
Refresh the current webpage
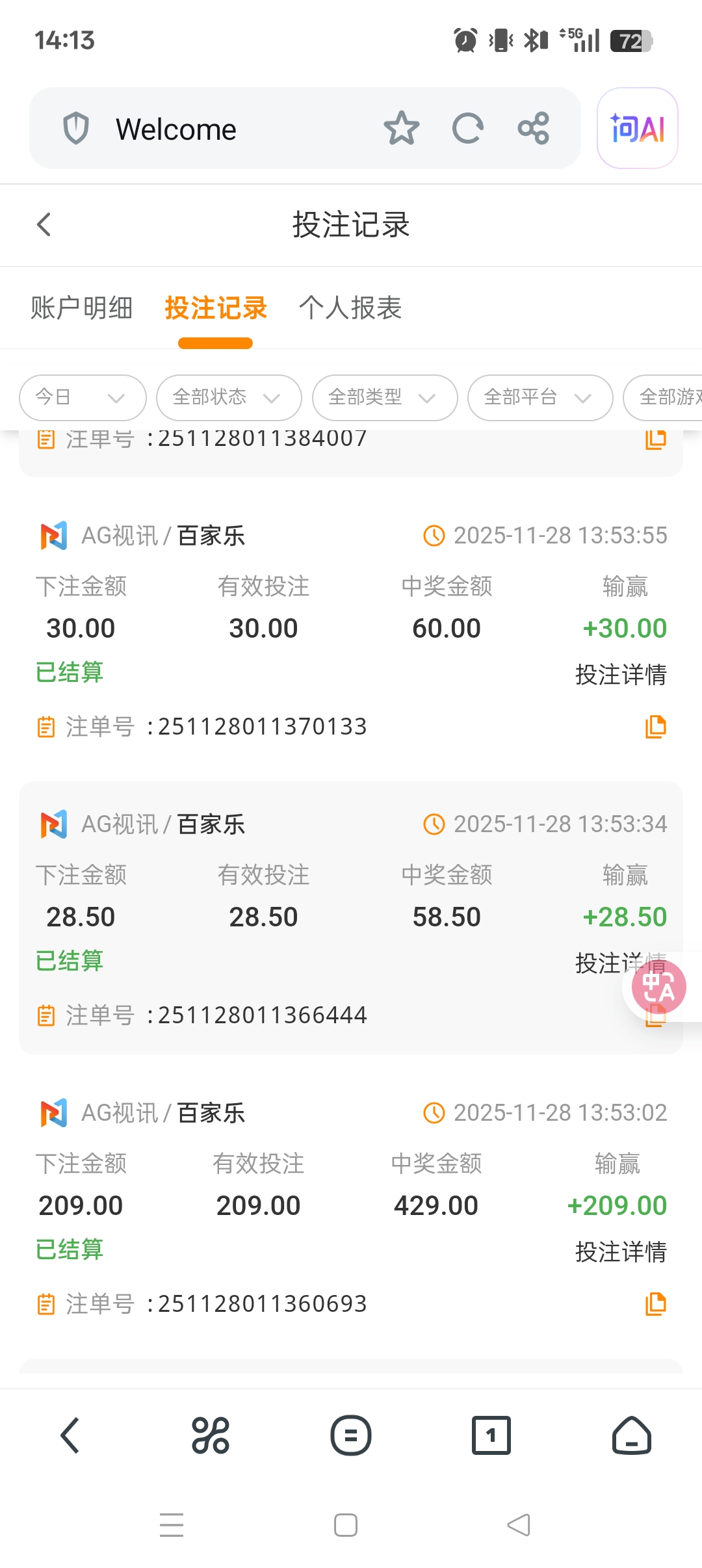click(468, 128)
